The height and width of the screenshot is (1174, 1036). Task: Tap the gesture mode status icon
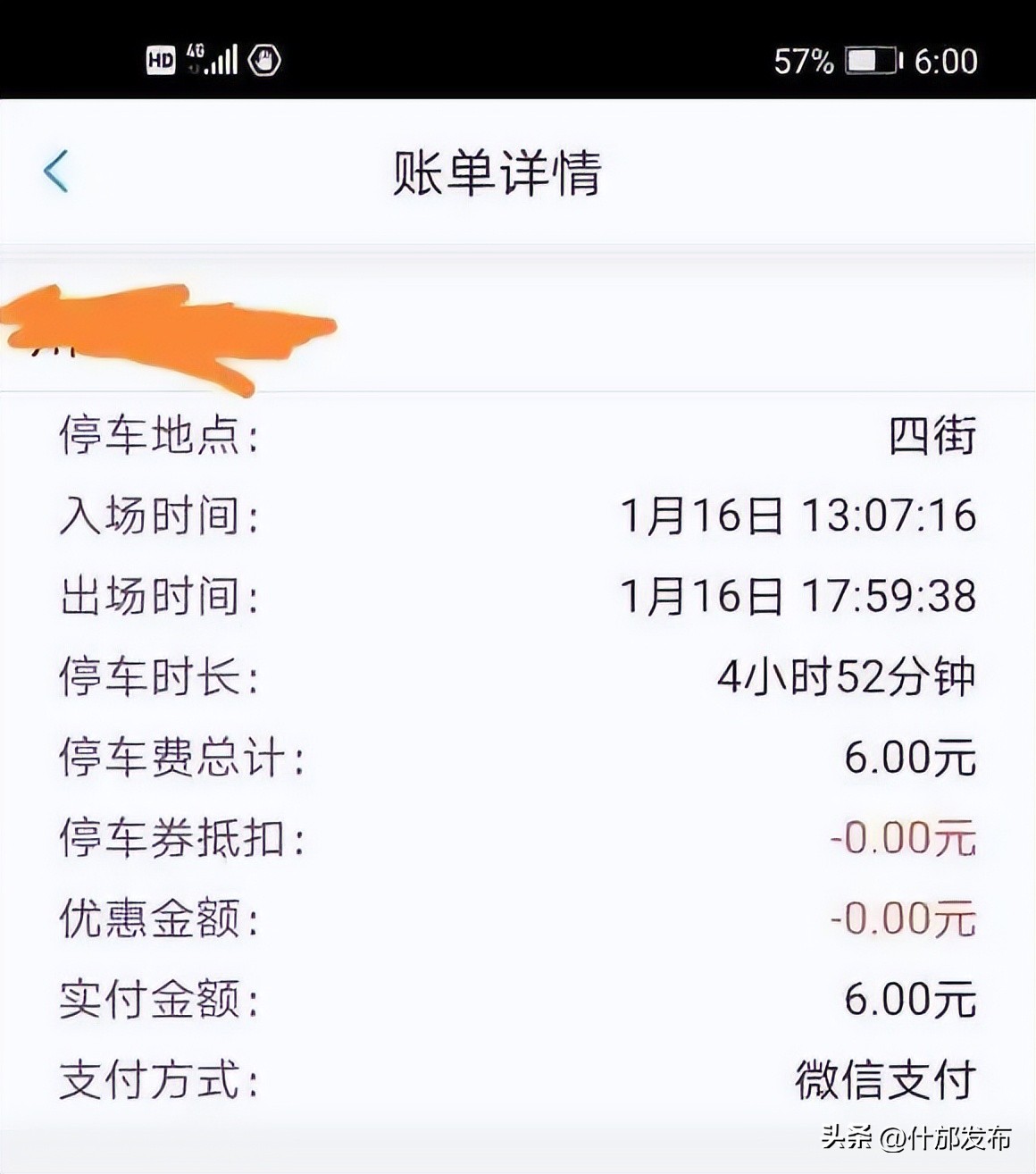[x=263, y=58]
